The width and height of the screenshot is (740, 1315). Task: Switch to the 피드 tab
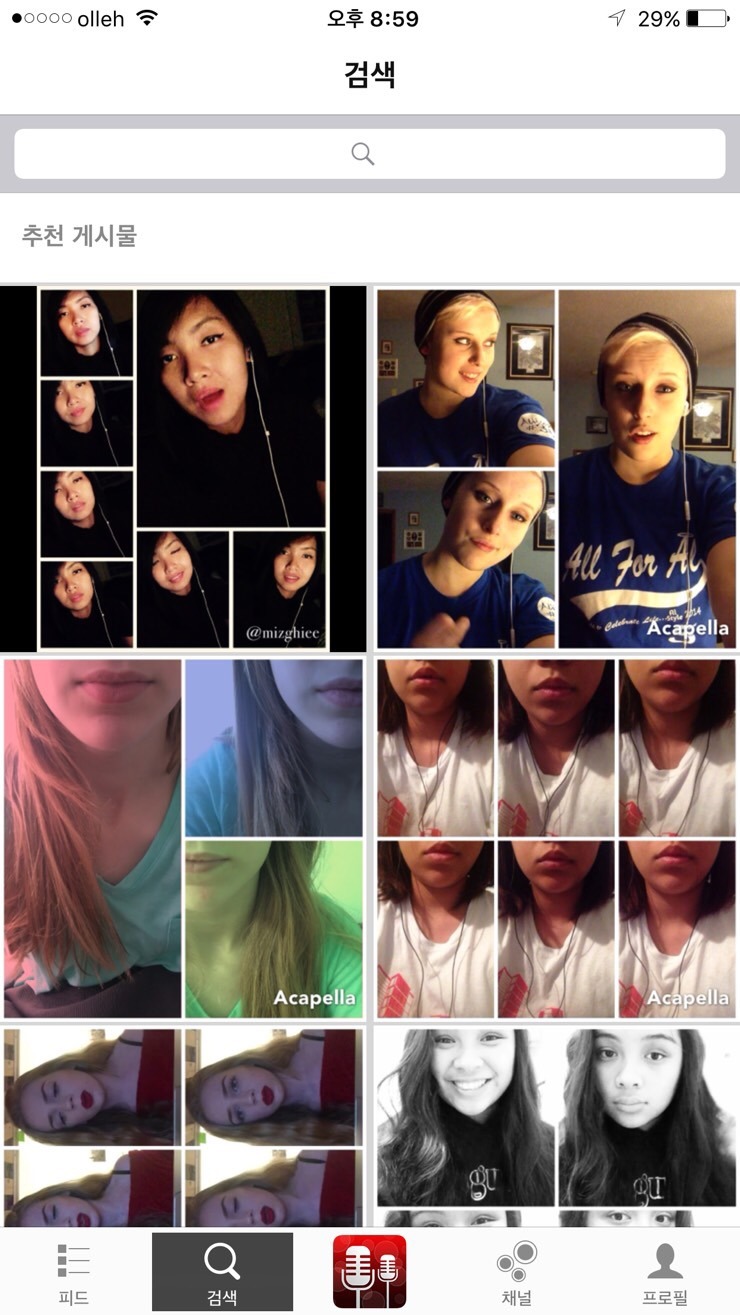[x=73, y=1272]
